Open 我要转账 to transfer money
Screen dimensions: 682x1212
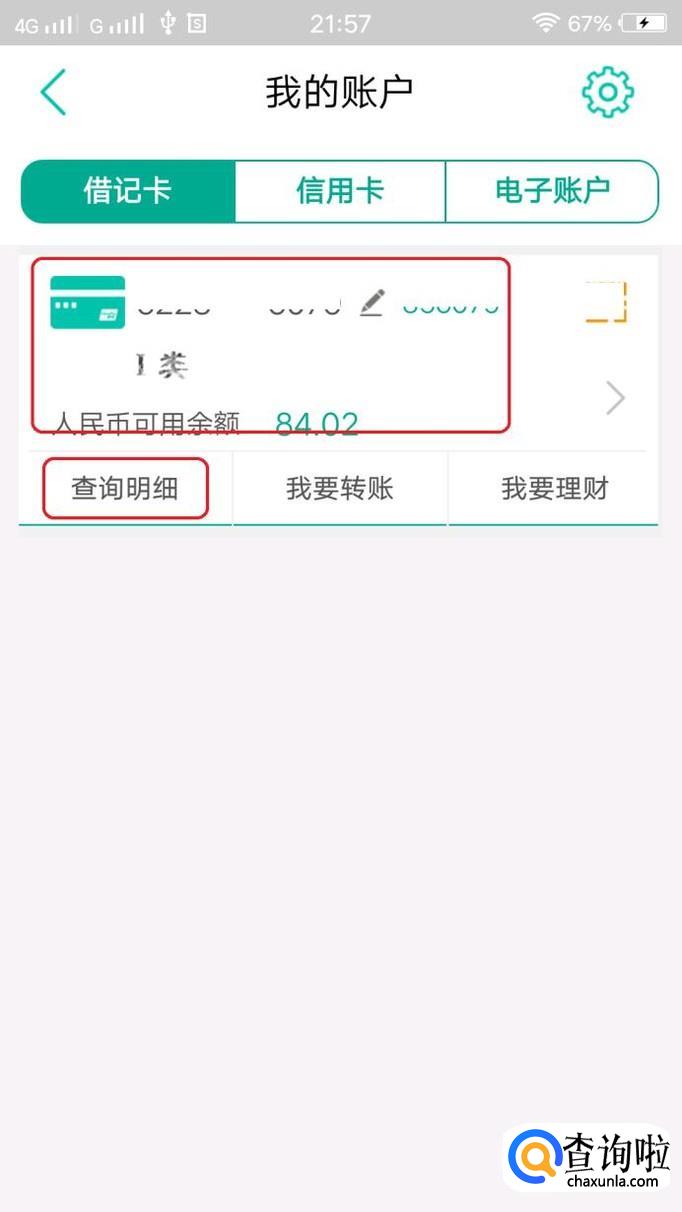click(340, 488)
